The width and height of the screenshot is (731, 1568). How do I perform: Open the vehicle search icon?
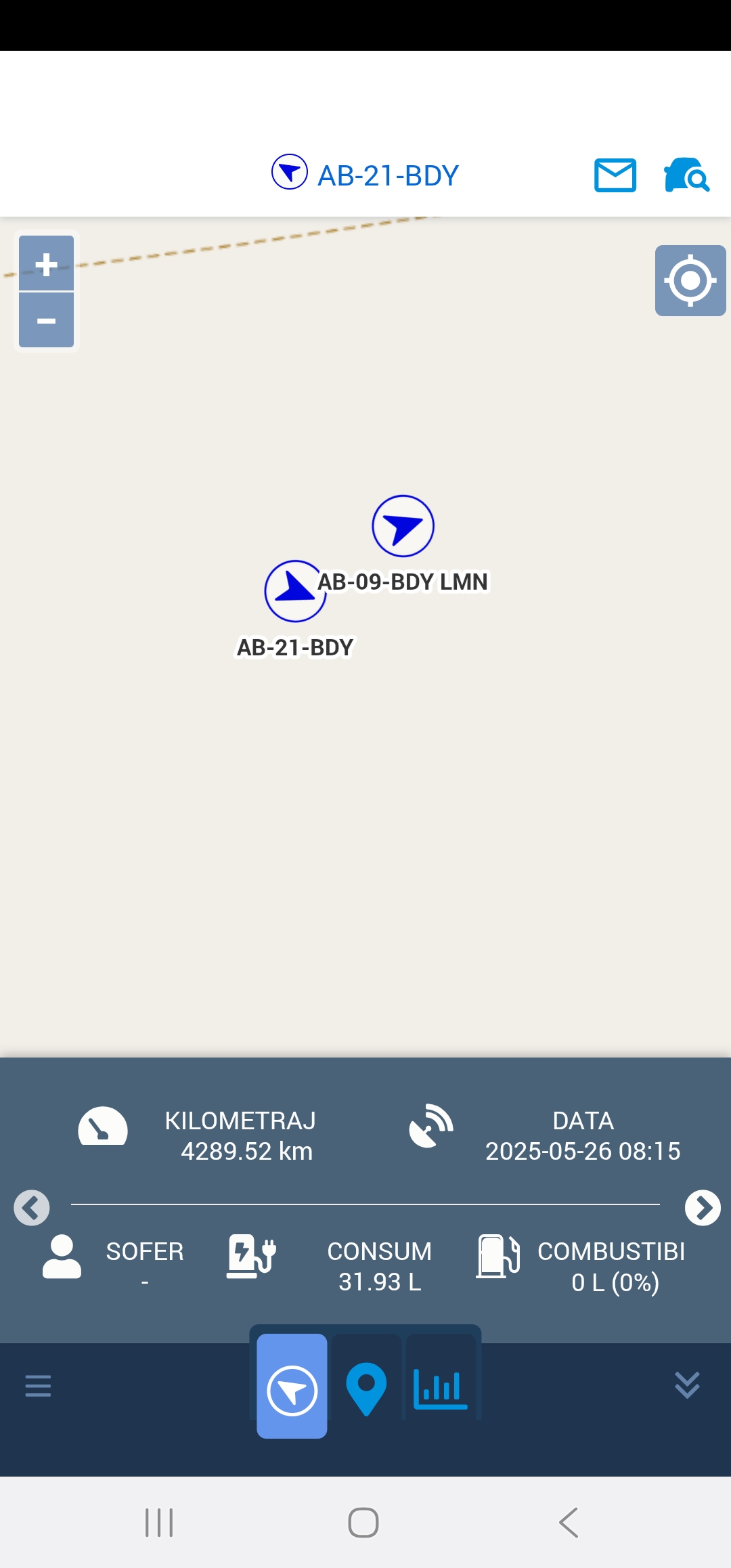[686, 175]
